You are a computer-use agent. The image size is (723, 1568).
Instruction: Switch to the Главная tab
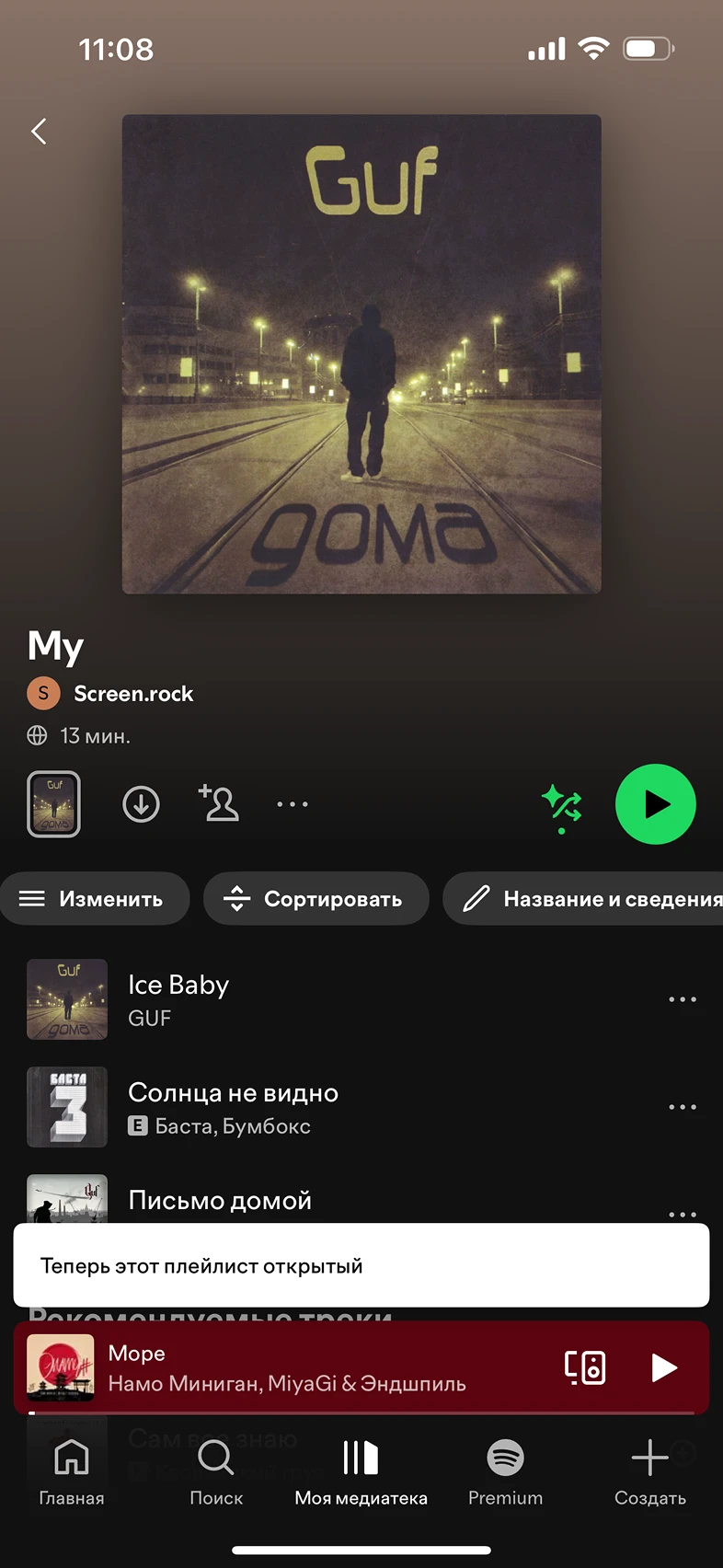point(72,1470)
